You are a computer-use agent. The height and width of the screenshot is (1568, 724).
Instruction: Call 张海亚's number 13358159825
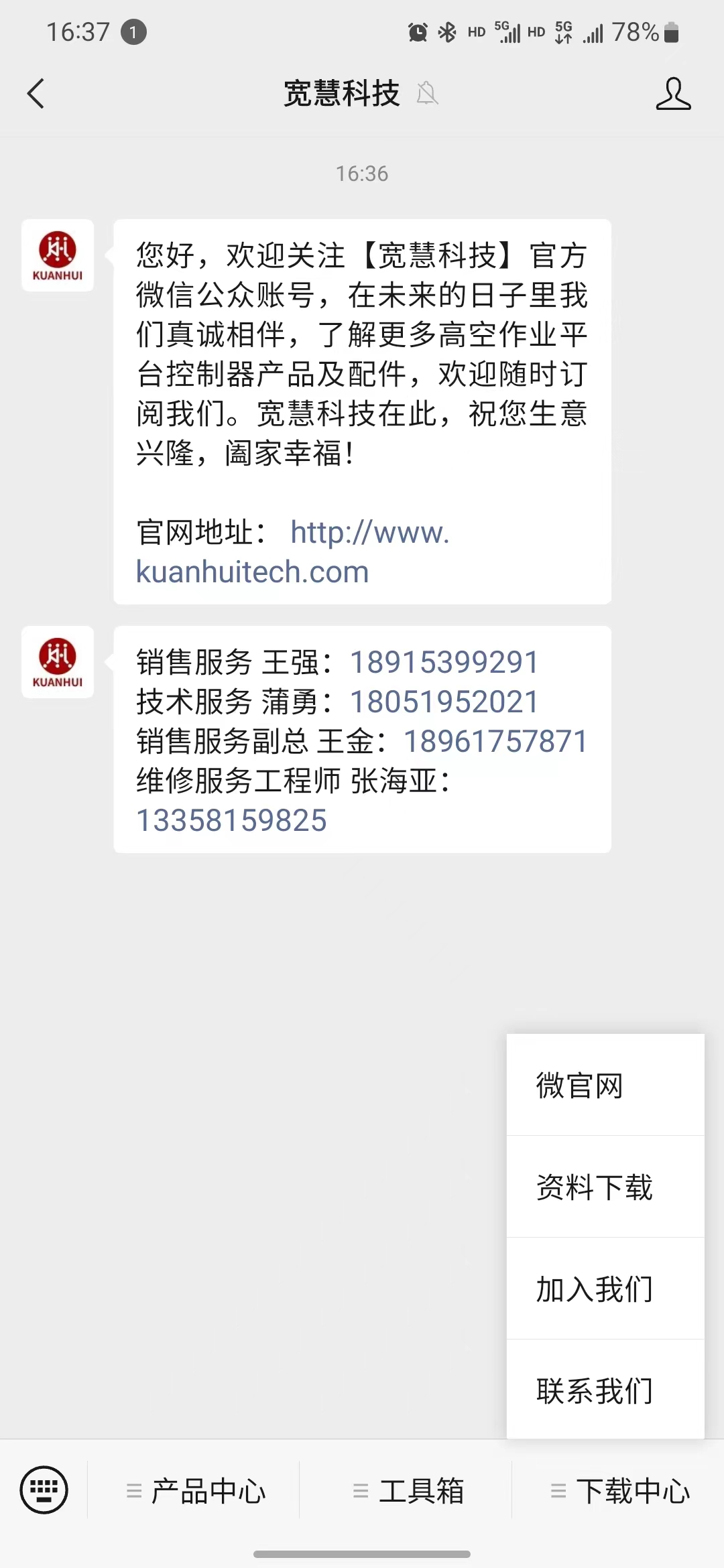pyautogui.click(x=231, y=820)
